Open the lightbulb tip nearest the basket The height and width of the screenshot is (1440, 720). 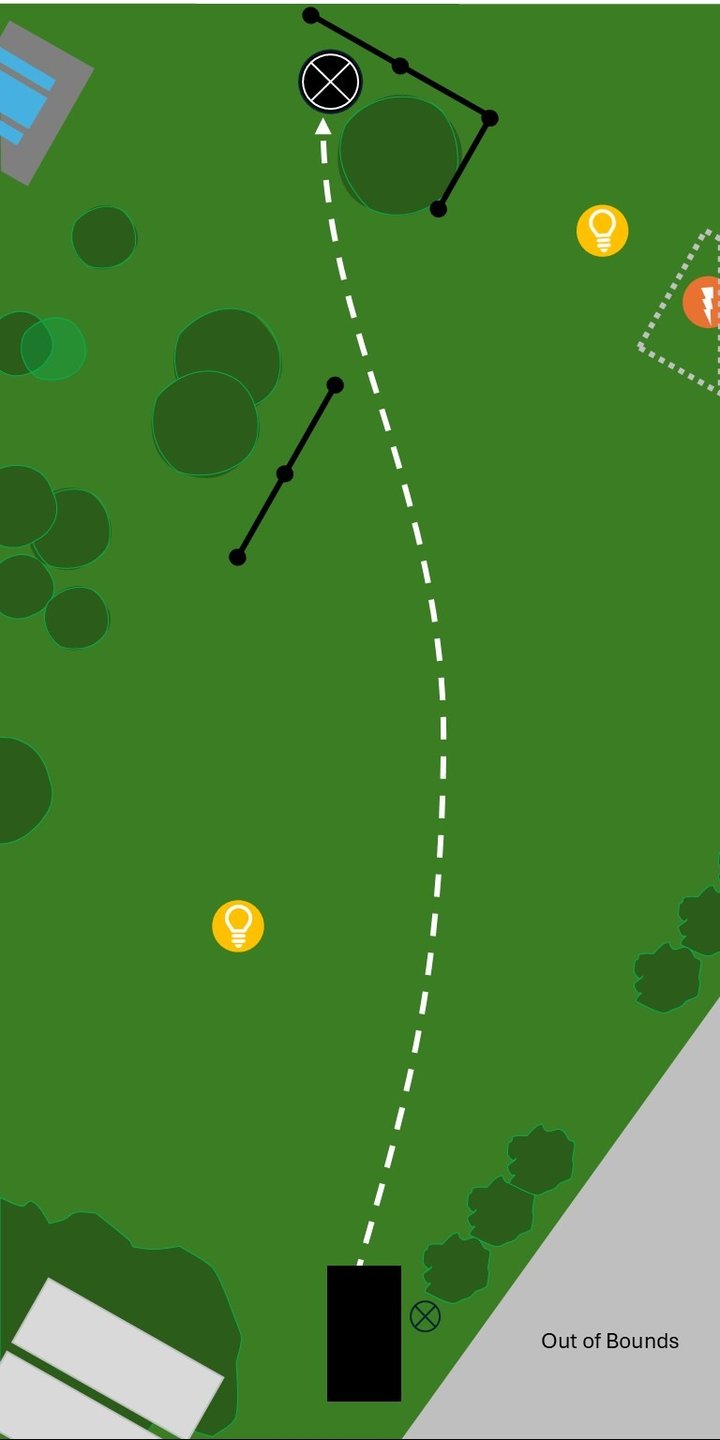602,231
